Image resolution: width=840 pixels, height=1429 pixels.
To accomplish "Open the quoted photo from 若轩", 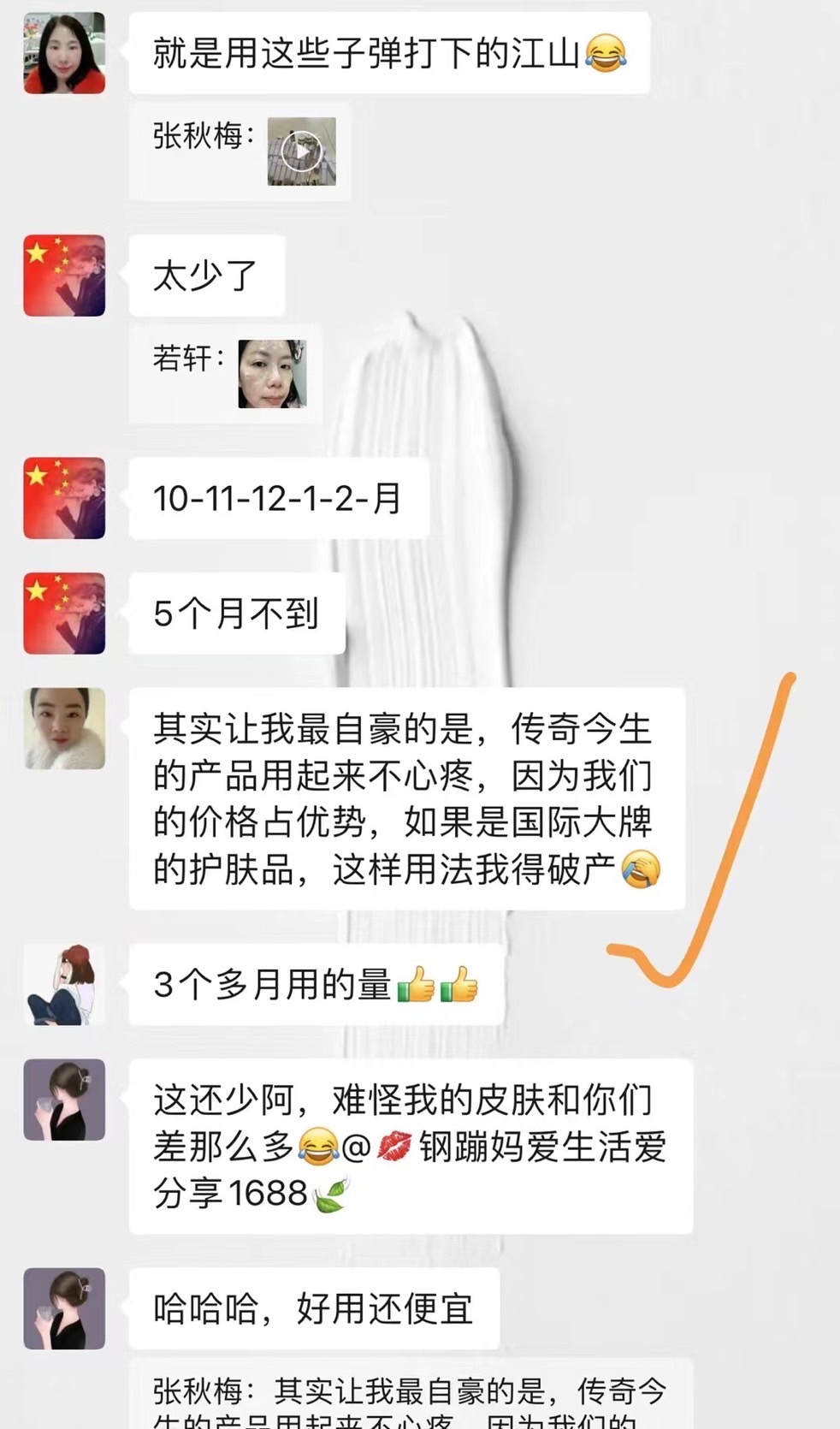I will click(x=271, y=374).
